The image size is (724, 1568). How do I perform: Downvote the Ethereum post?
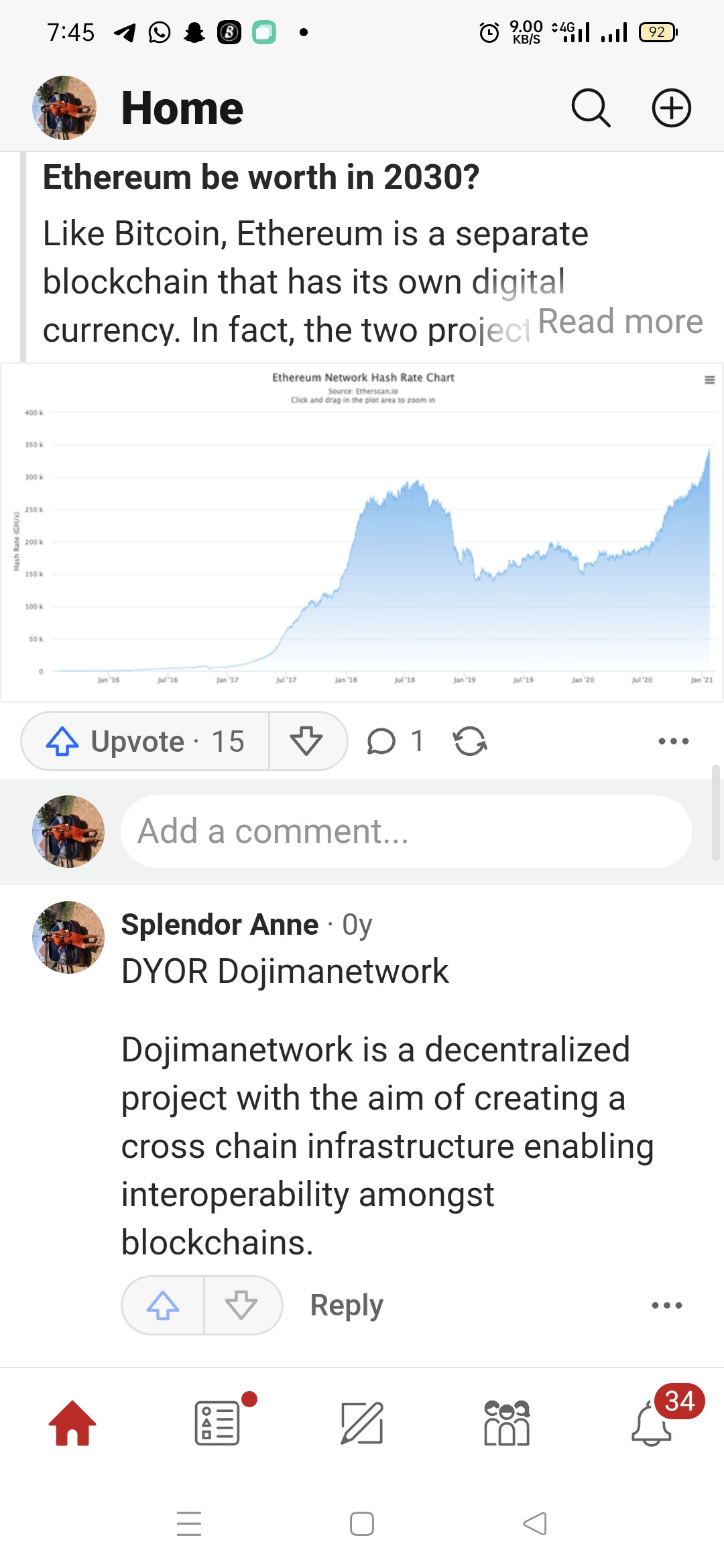pyautogui.click(x=307, y=741)
